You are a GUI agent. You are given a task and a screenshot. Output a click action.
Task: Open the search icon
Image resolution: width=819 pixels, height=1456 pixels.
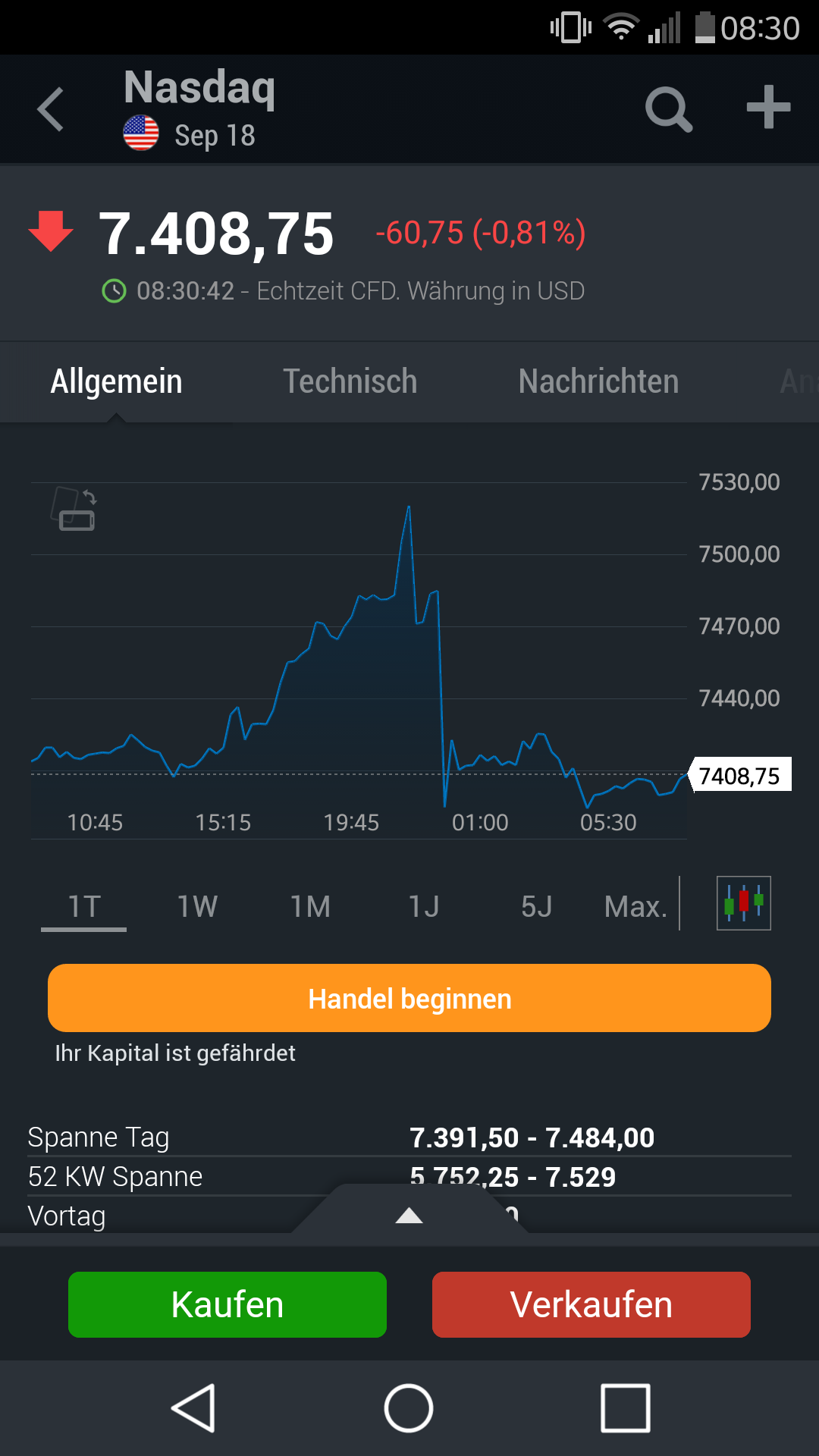668,108
